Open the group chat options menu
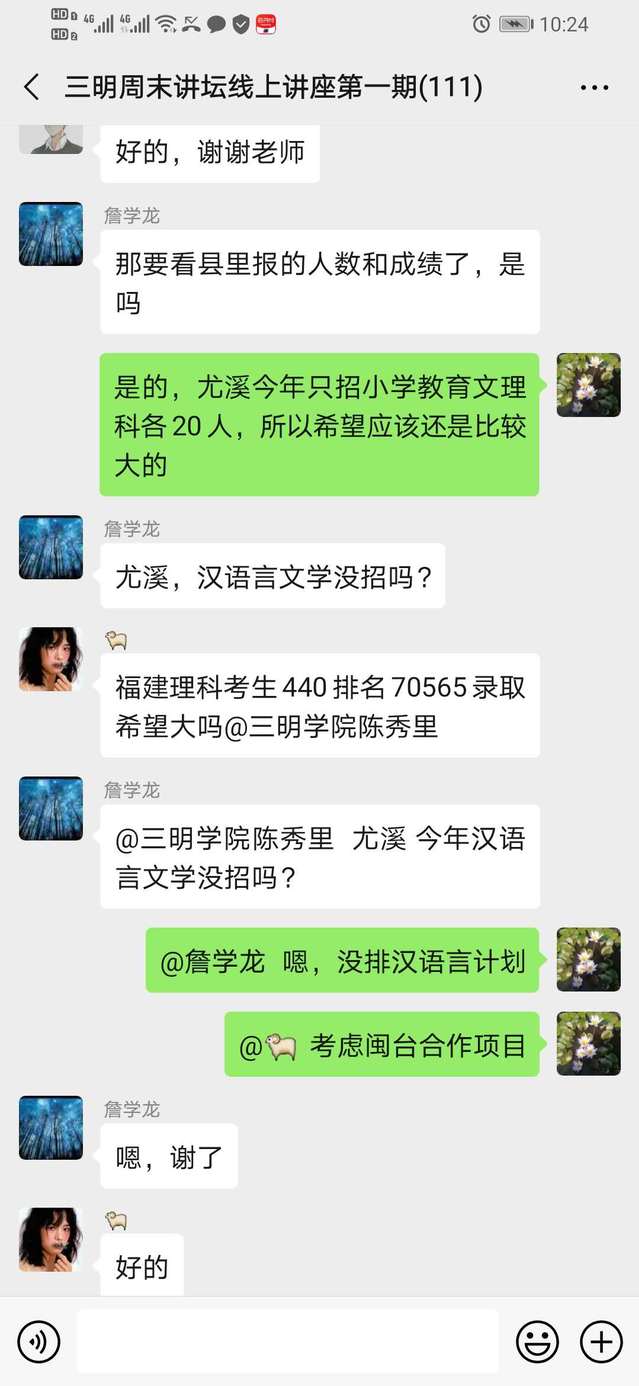Image resolution: width=639 pixels, height=1386 pixels. [594, 87]
